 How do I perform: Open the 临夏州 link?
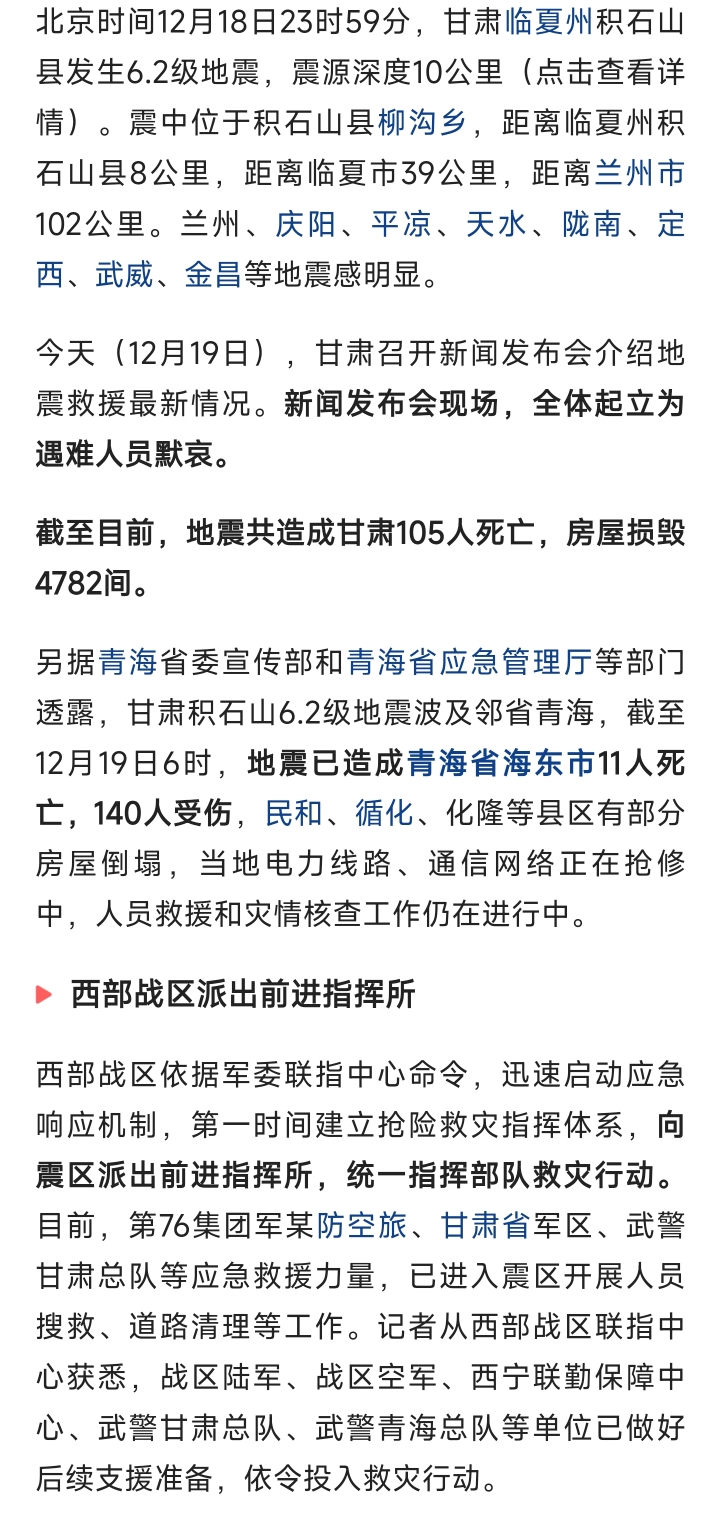(x=549, y=20)
